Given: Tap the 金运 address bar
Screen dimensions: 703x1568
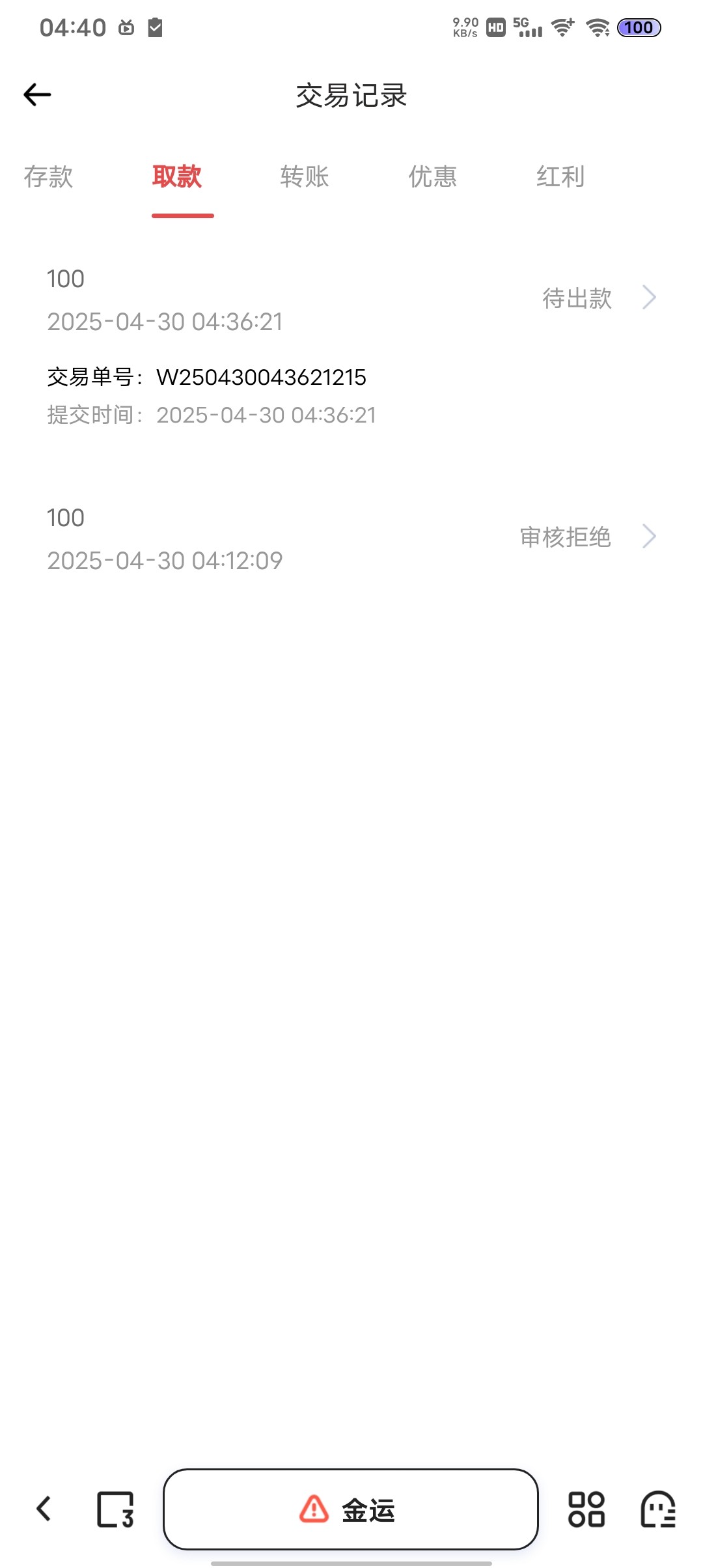Looking at the screenshot, I should (351, 1509).
